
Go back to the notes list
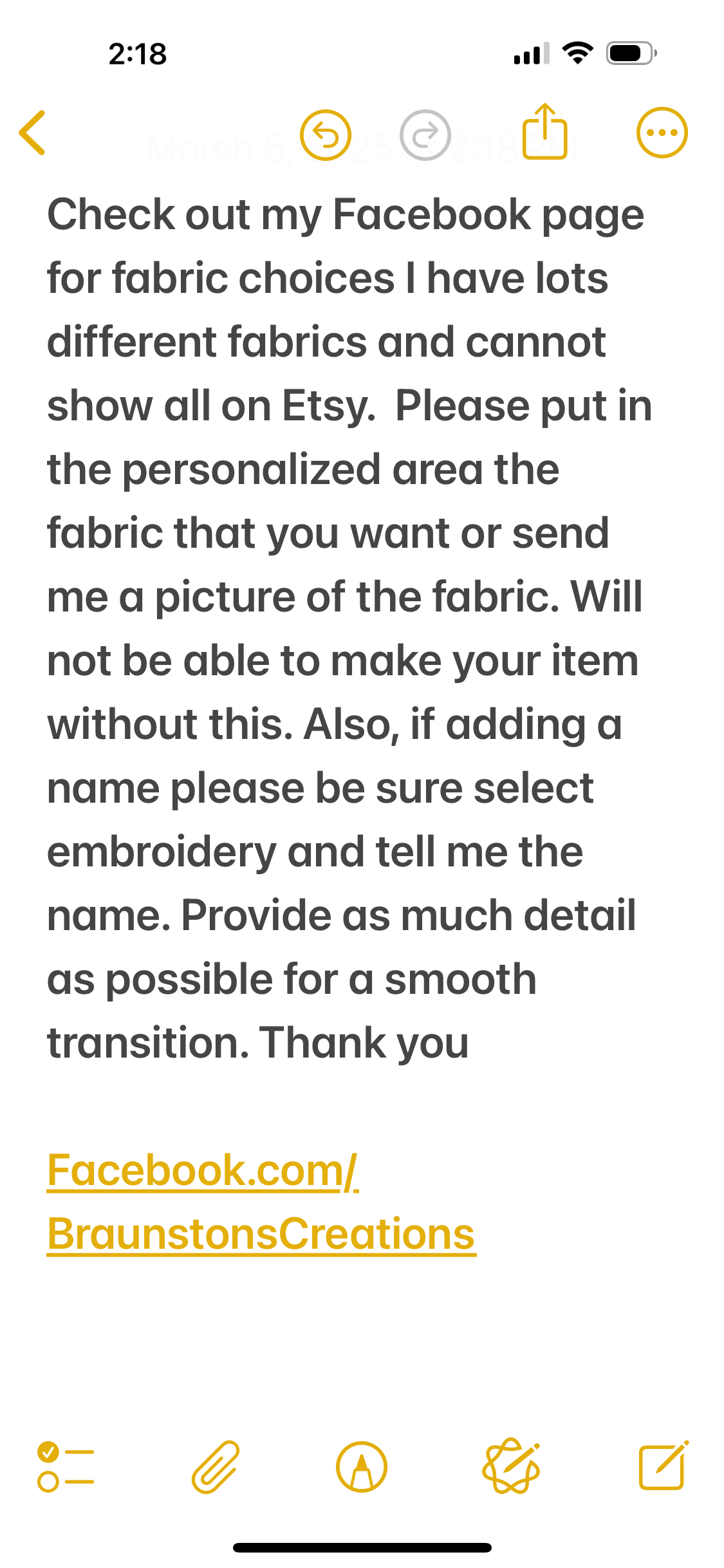pos(32,133)
